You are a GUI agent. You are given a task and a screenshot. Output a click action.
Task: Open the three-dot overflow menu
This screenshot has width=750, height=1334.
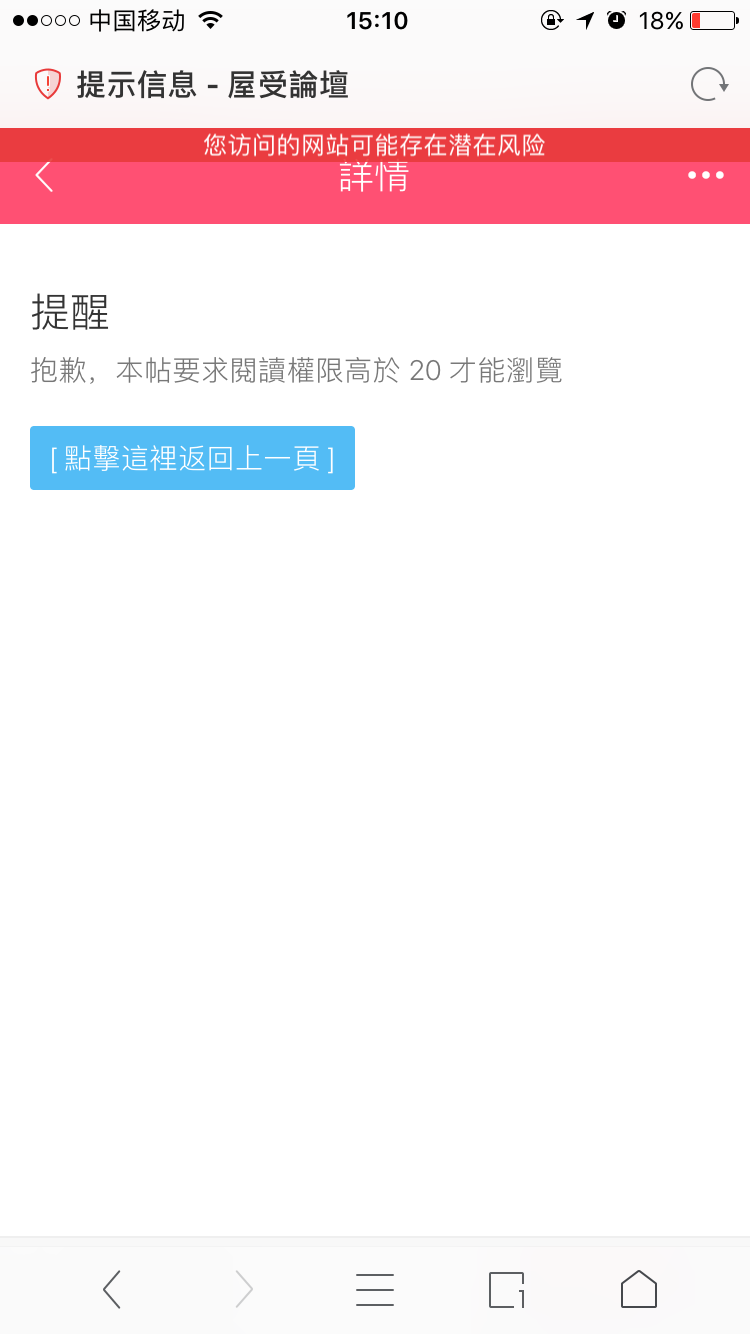[x=705, y=175]
